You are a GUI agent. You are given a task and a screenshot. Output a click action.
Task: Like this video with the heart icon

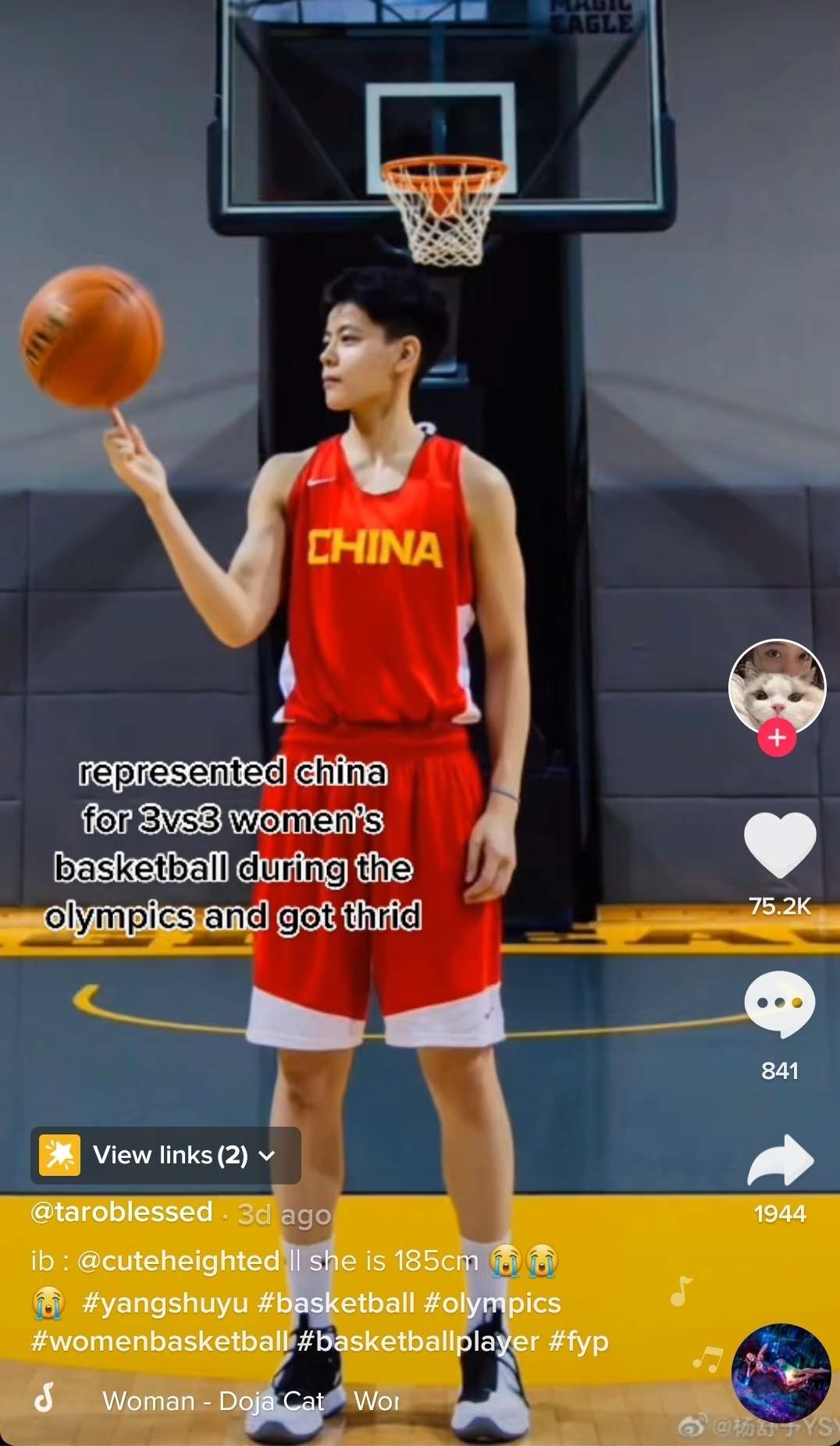tap(779, 845)
